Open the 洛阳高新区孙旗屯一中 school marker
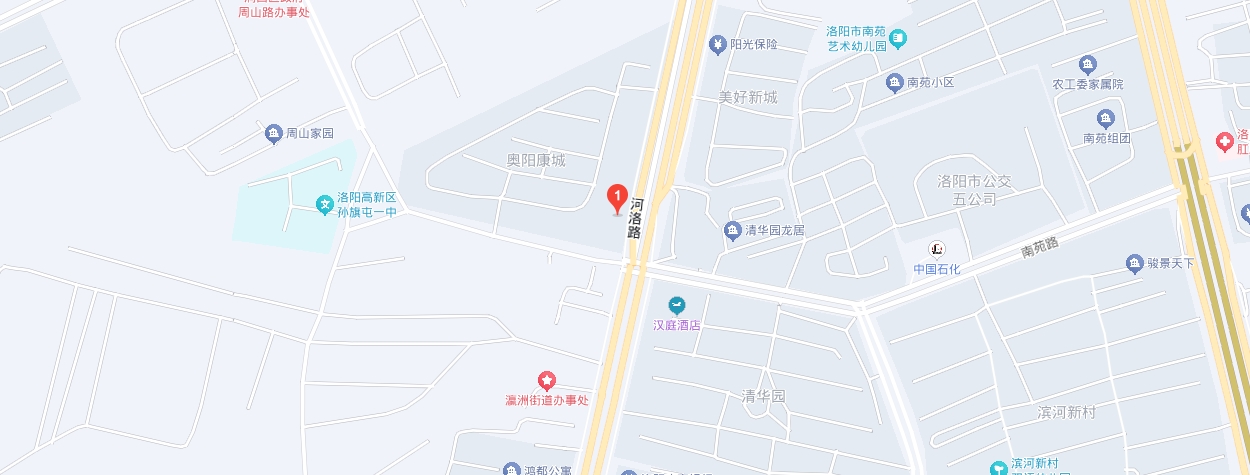1250x475 pixels. (x=324, y=205)
